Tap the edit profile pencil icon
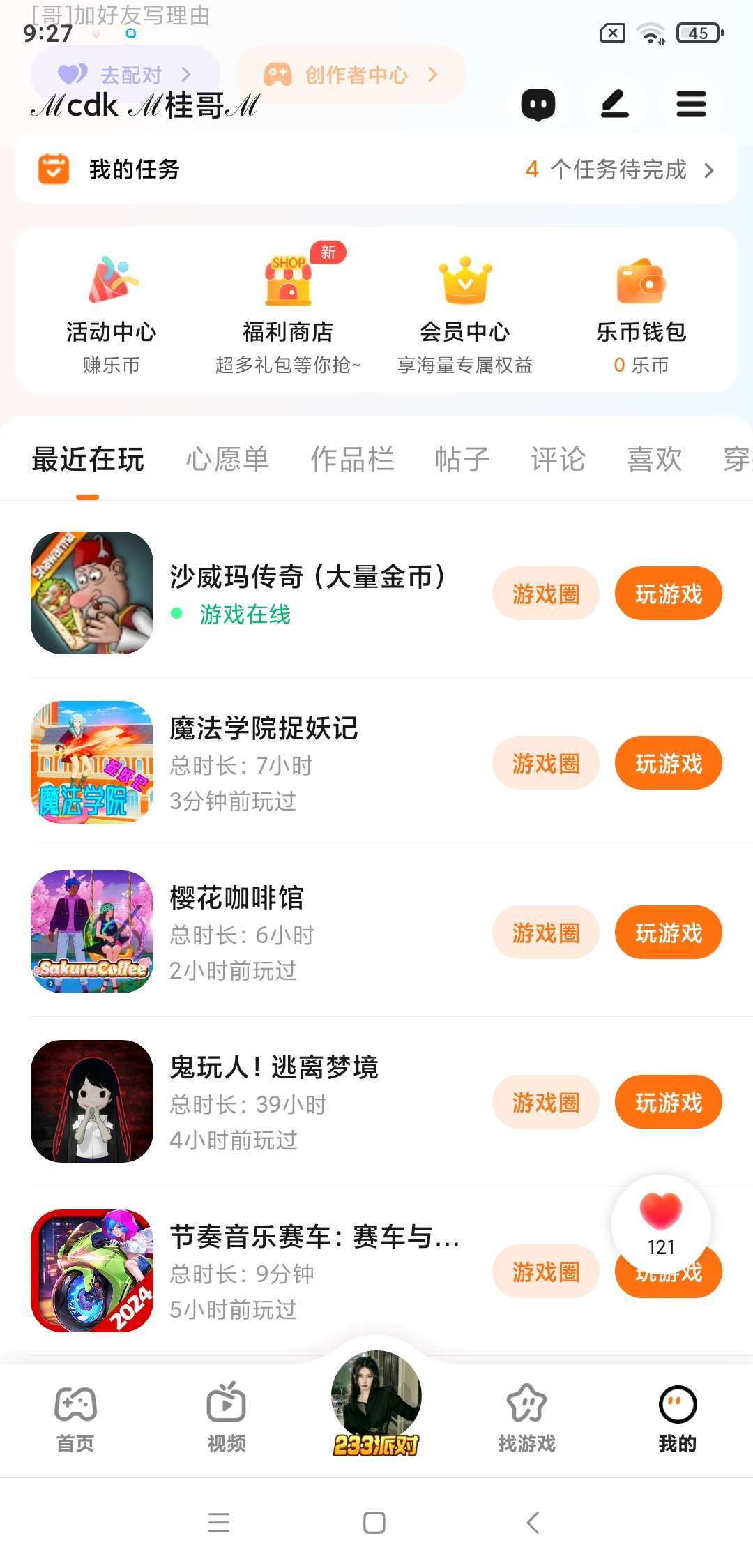The image size is (753, 1568). (614, 105)
